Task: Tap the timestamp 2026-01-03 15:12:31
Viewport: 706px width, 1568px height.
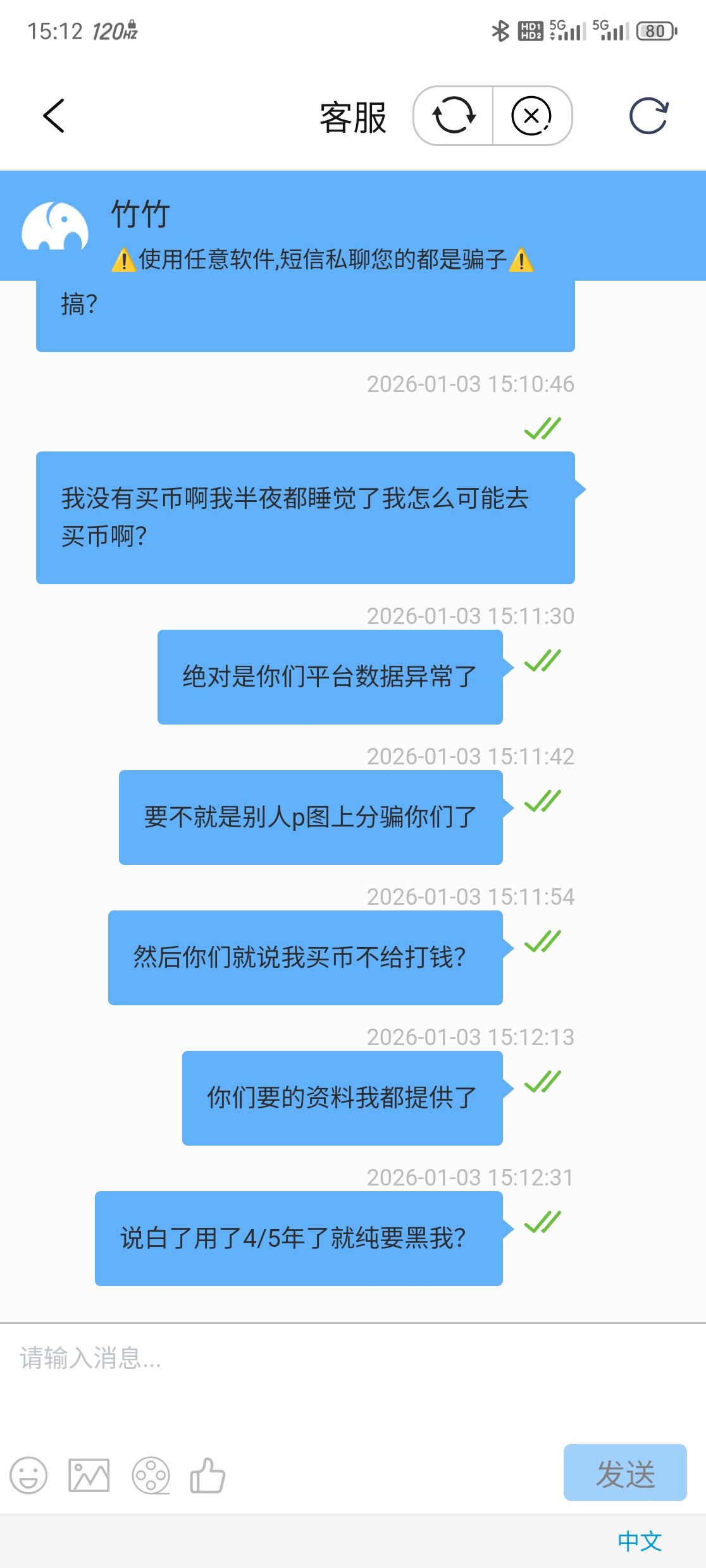Action: (x=470, y=1177)
